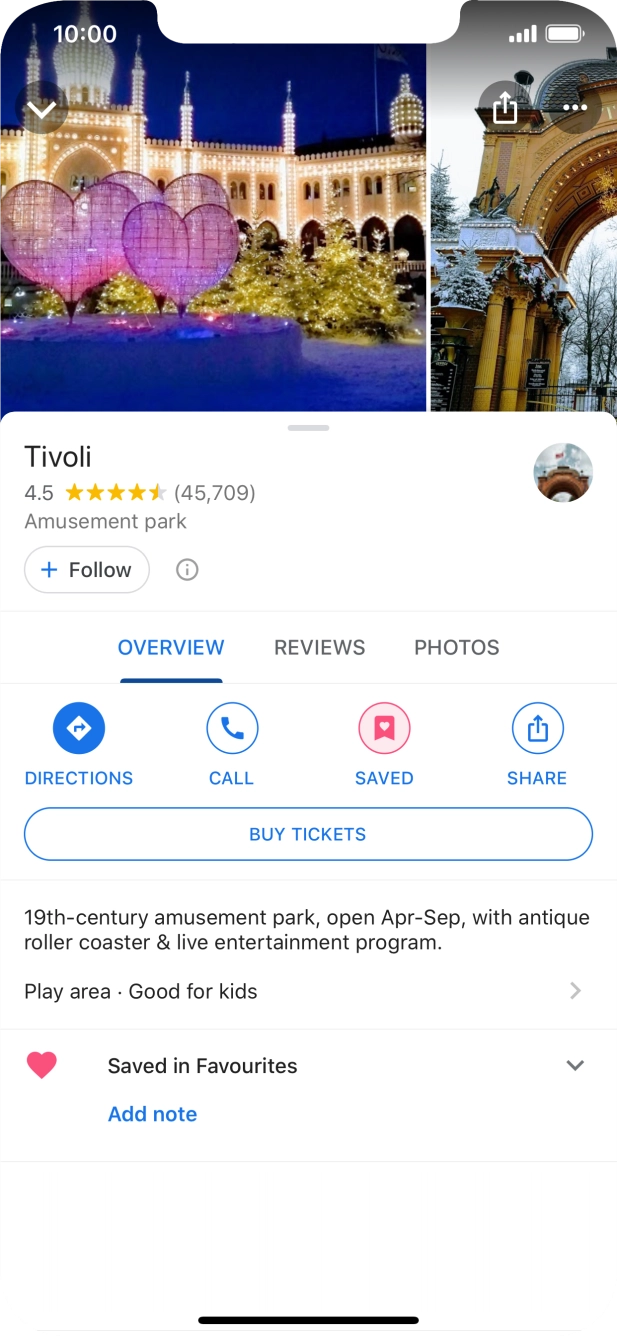This screenshot has height=1336, width=617.
Task: Open the three-dot overflow menu
Action: (x=575, y=108)
